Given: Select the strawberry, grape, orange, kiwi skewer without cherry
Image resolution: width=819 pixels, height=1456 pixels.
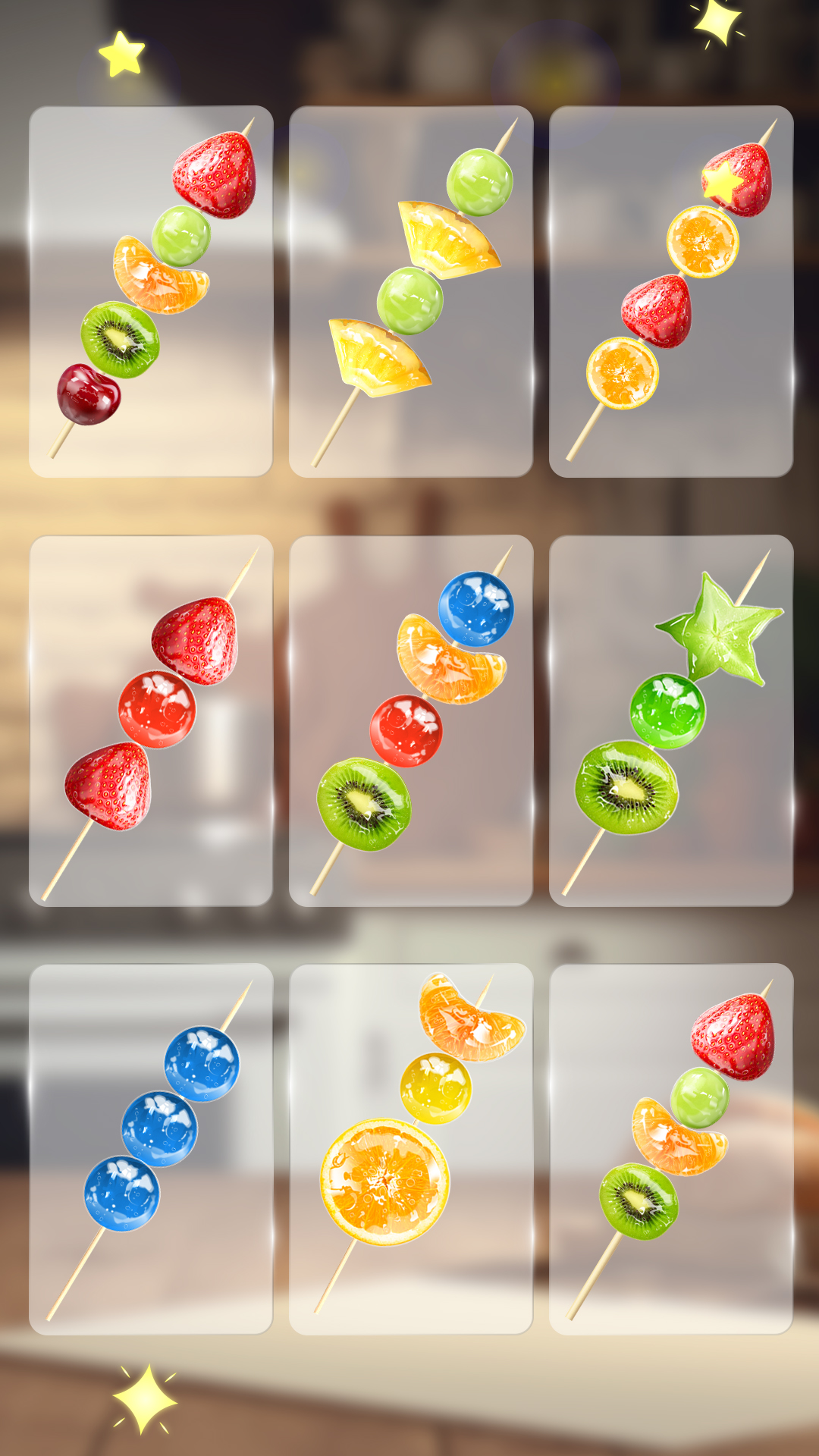Looking at the screenshot, I should [671, 1149].
